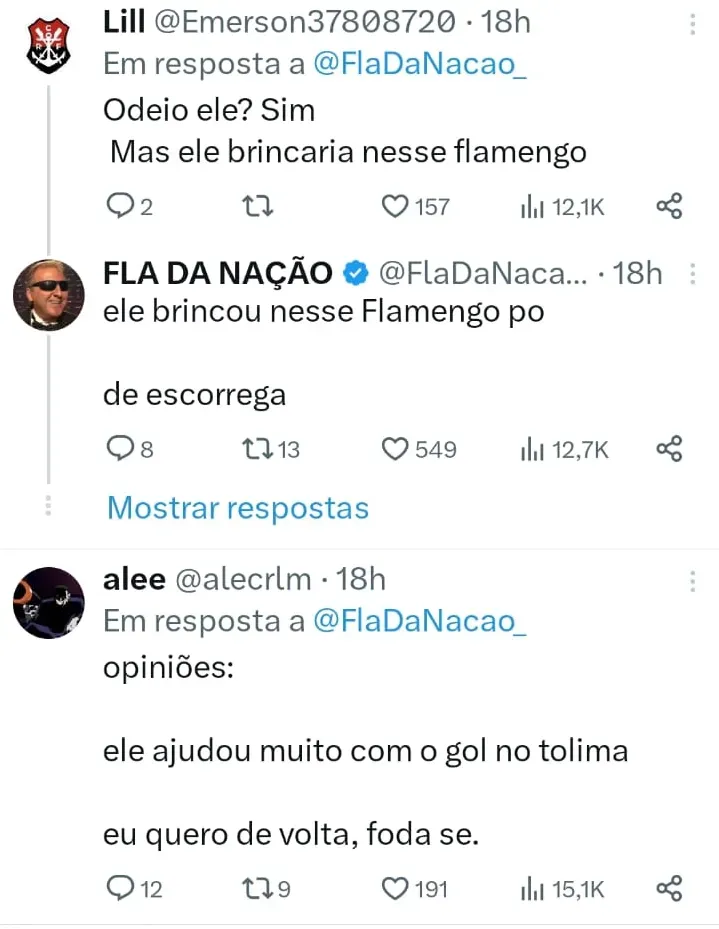This screenshot has height=929, width=719.
Task: Reply to Lill's tweet
Action: click(x=120, y=207)
